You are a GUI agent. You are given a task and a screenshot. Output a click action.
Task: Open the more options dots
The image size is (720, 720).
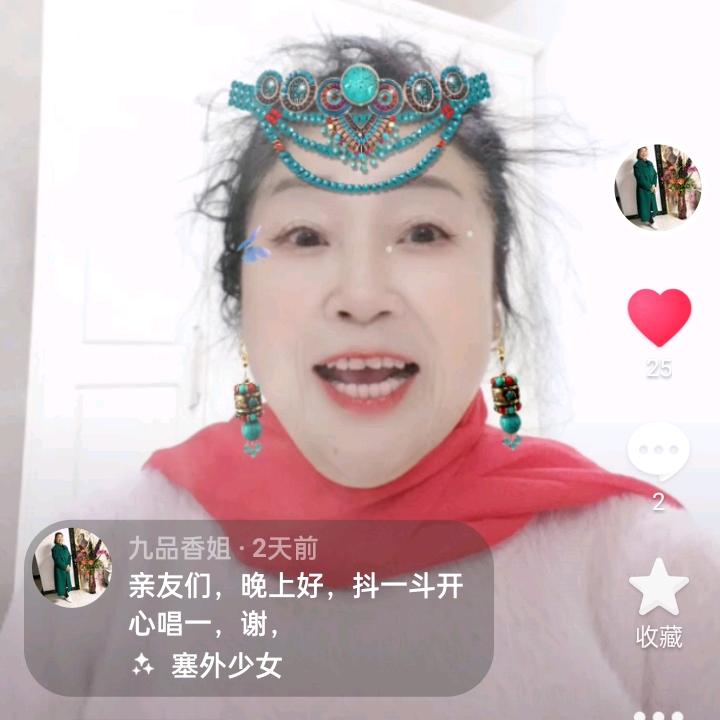click(x=658, y=714)
